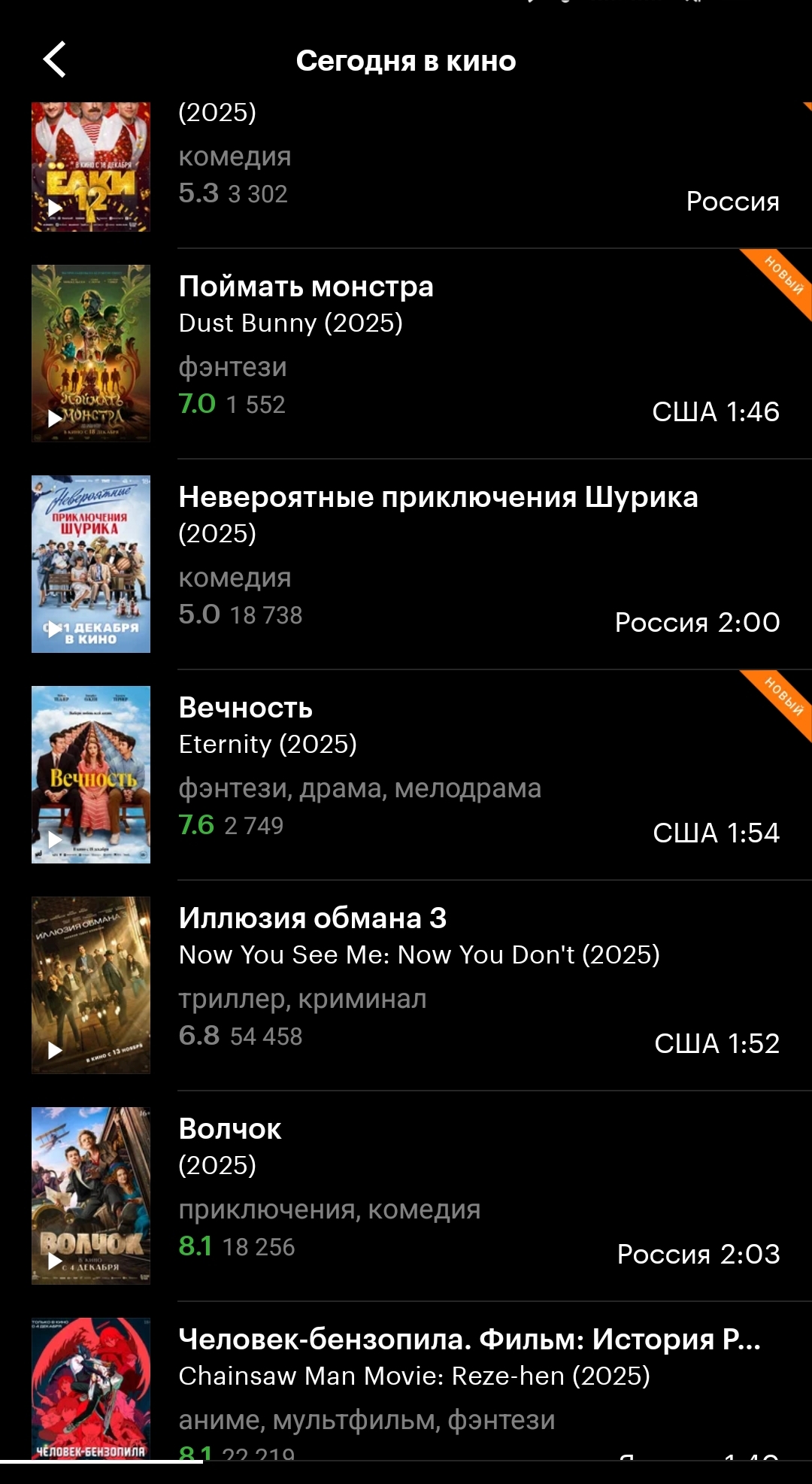Play trailer on Приключения Шурика poster
This screenshot has height=1484, width=812.
tap(55, 629)
